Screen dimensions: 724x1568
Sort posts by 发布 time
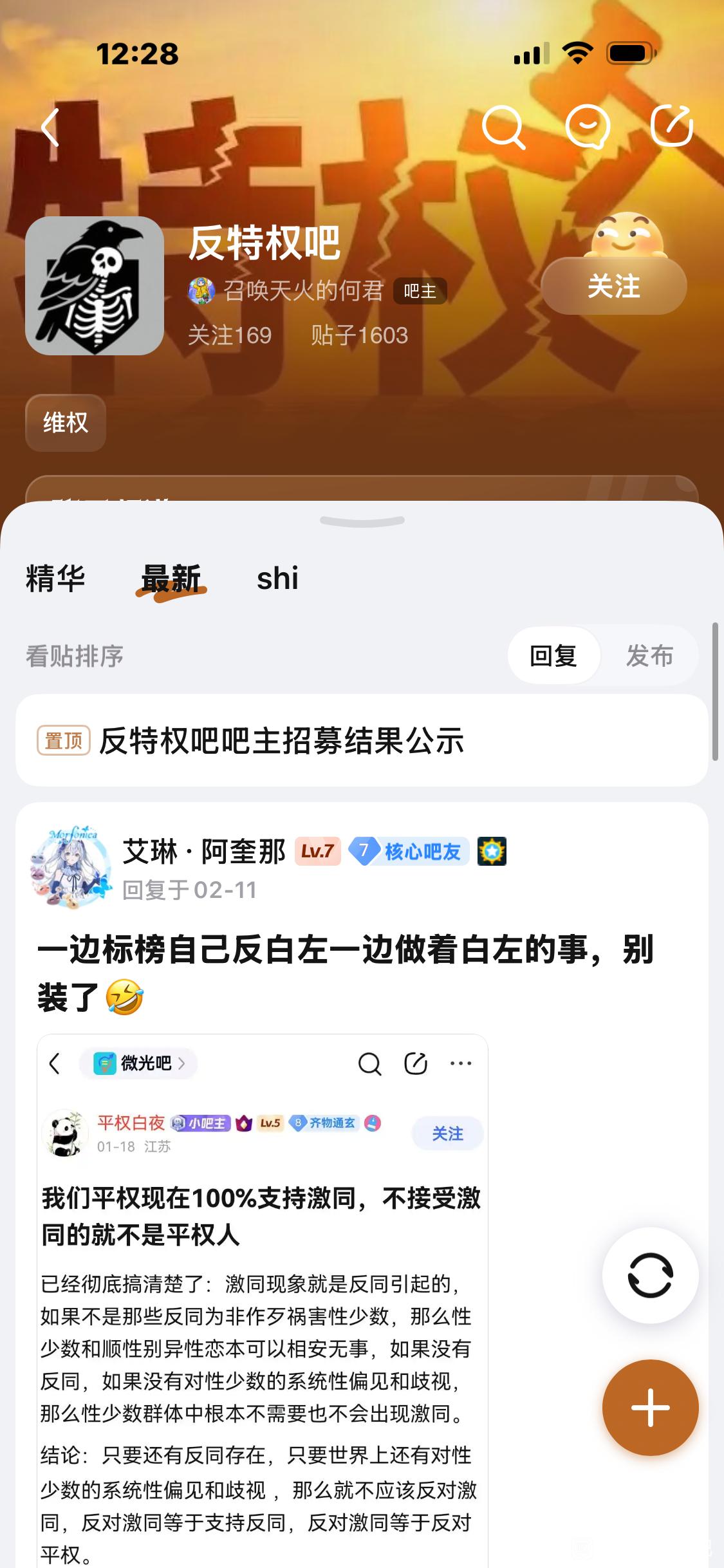click(x=649, y=656)
